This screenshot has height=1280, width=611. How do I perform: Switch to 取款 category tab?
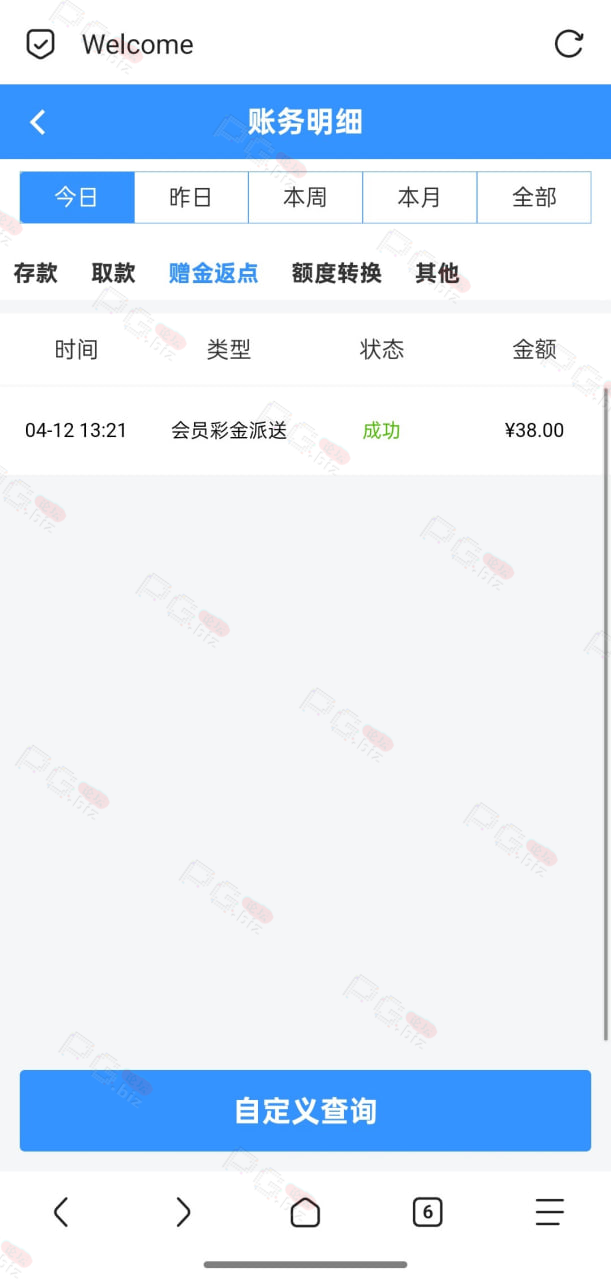113,273
